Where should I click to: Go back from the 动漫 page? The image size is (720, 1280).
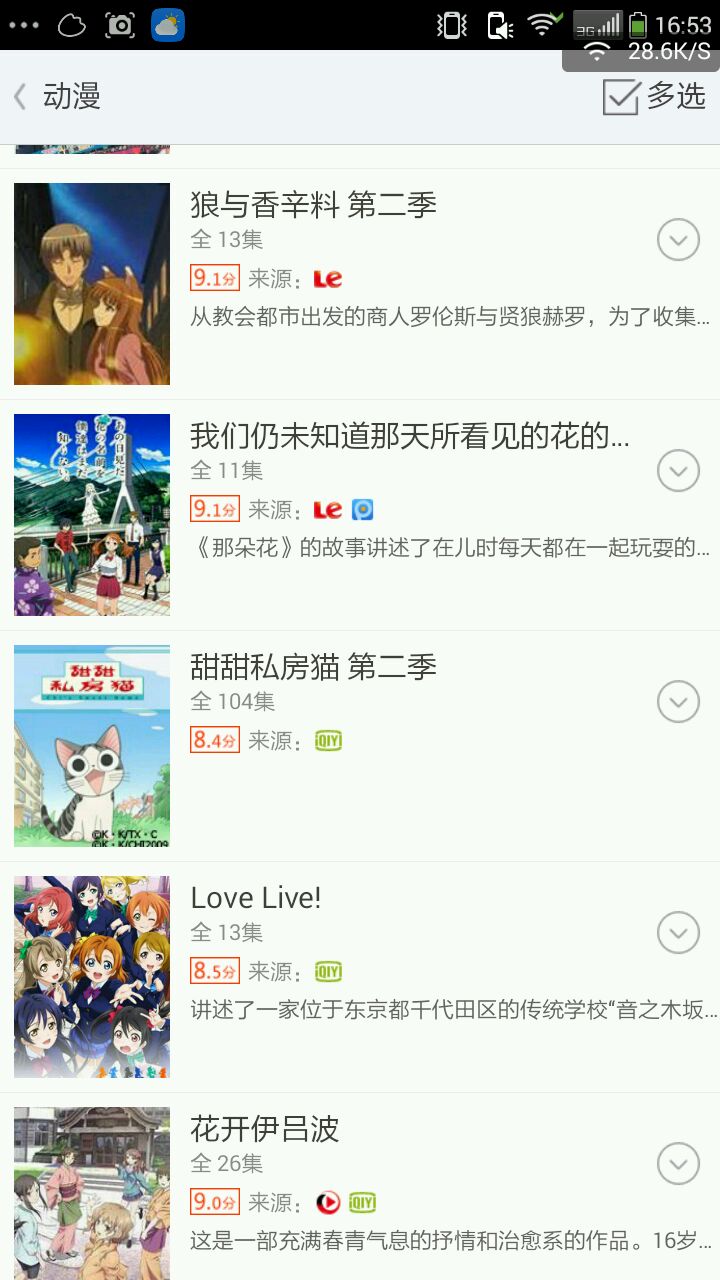tap(22, 97)
